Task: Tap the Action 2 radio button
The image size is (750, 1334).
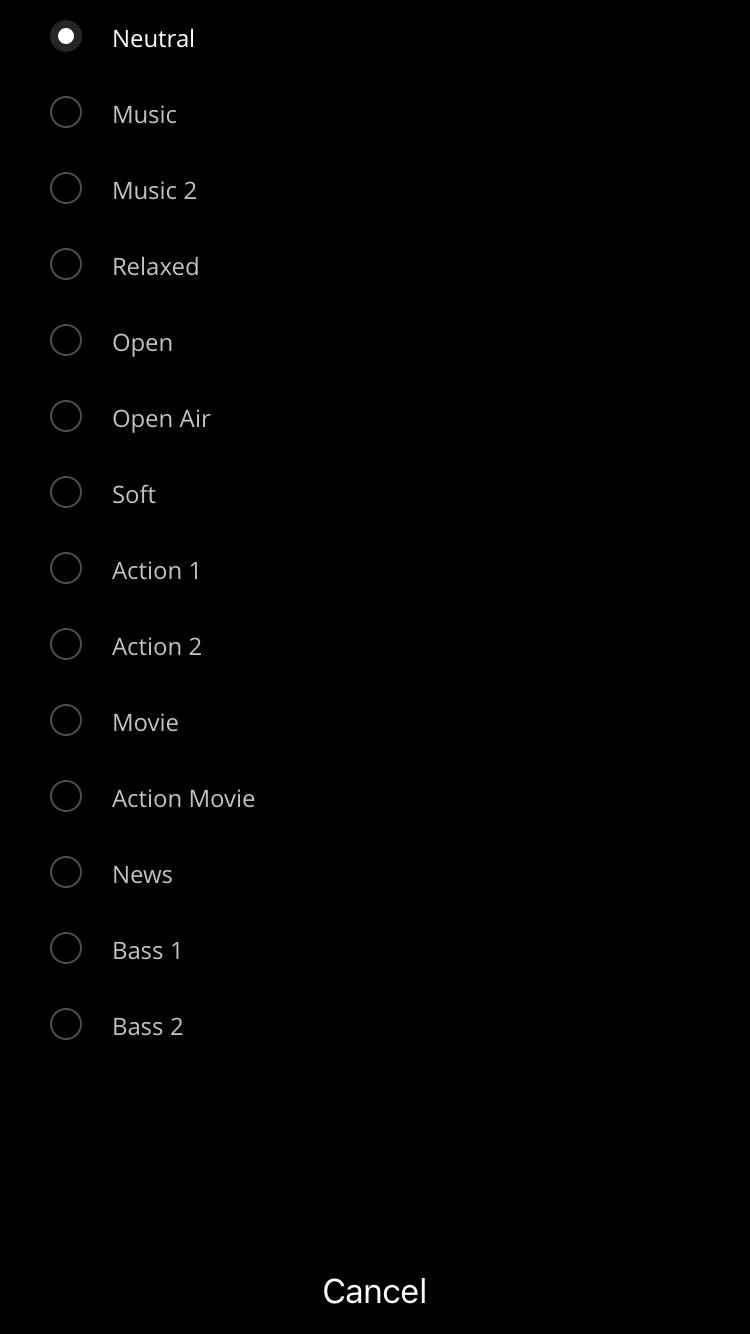Action: [x=66, y=645]
